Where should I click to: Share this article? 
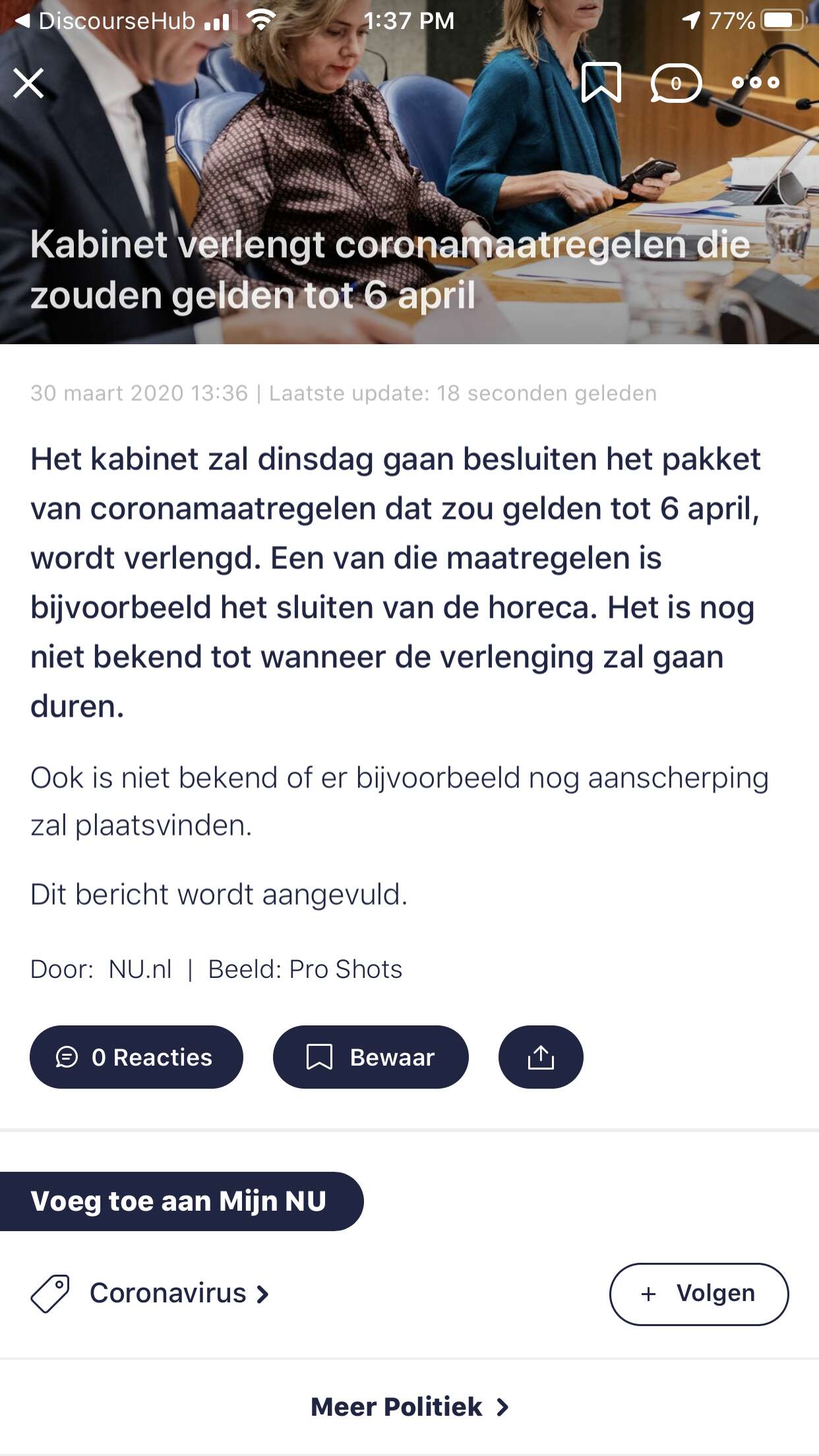[x=541, y=1057]
